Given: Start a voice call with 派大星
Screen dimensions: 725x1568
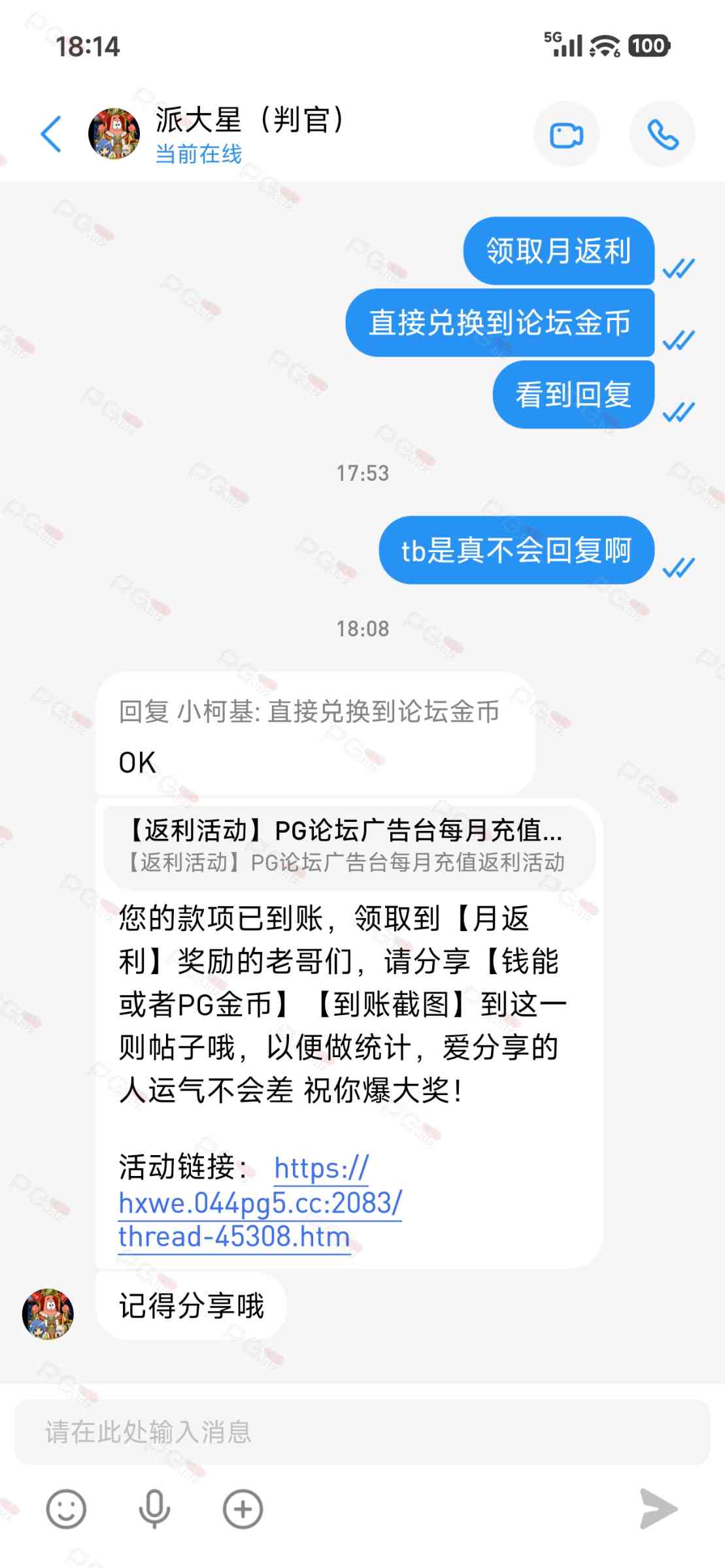Looking at the screenshot, I should pos(662,135).
